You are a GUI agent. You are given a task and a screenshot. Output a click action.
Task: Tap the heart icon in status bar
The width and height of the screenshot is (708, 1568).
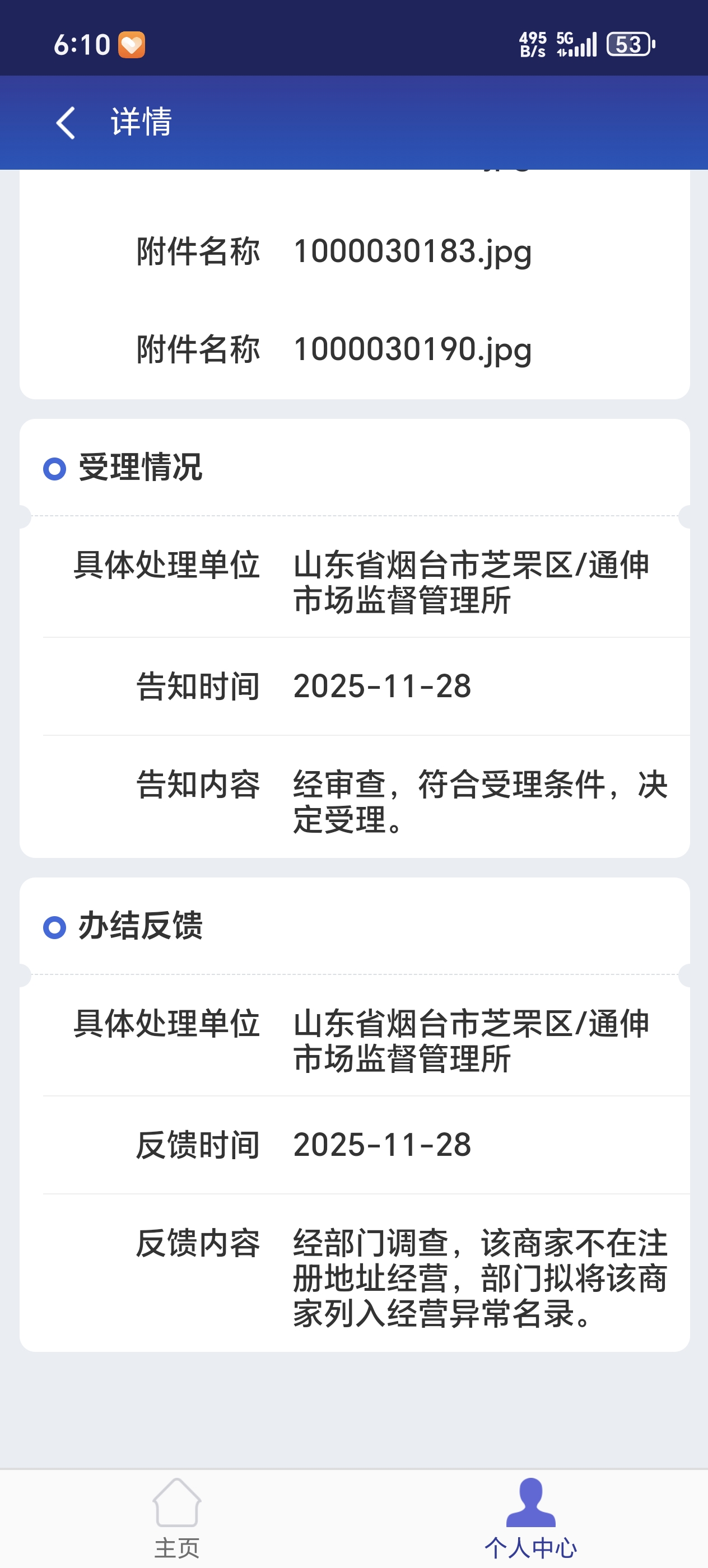tap(132, 43)
